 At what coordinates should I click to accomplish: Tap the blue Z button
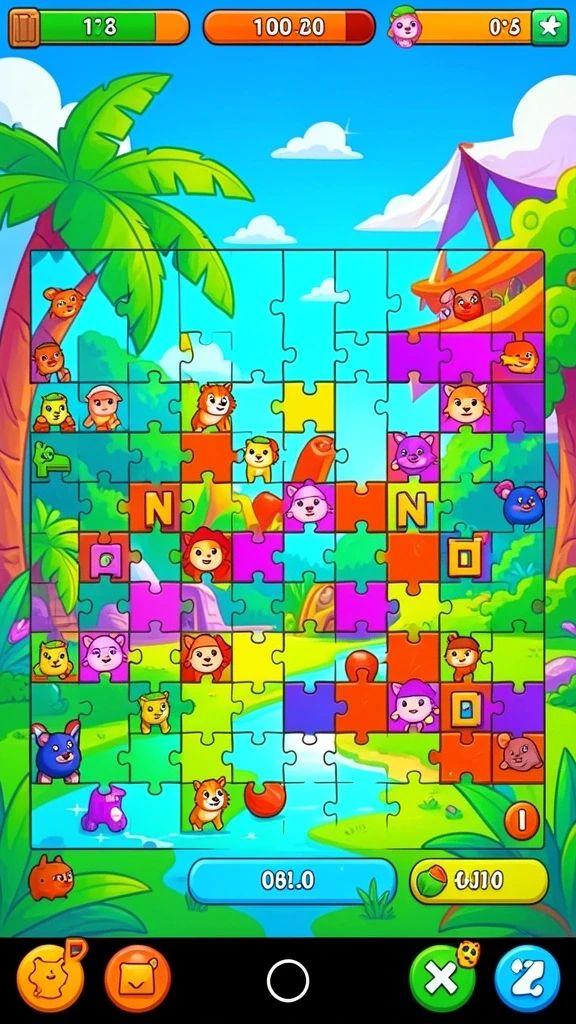(527, 978)
